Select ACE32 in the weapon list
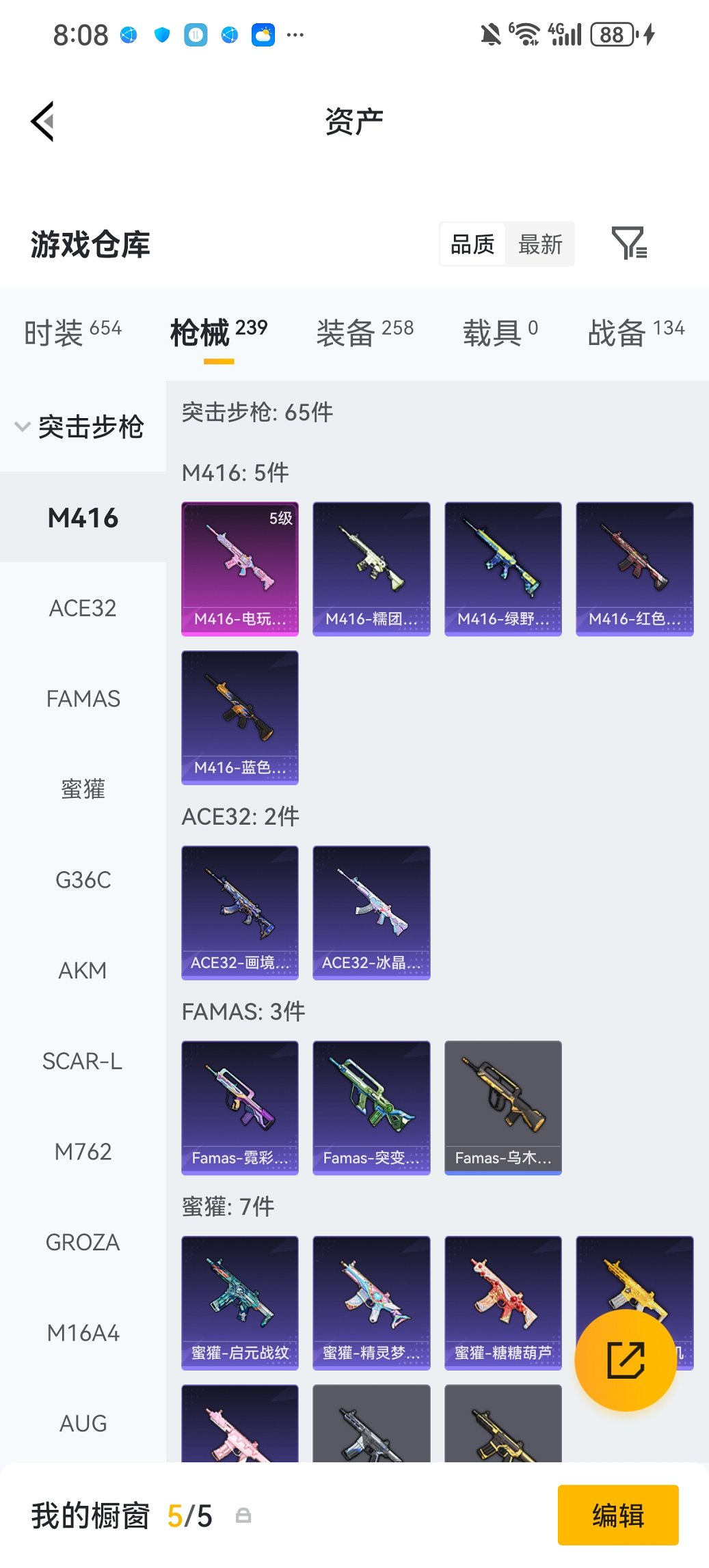This screenshot has height=1568, width=709. (x=83, y=608)
